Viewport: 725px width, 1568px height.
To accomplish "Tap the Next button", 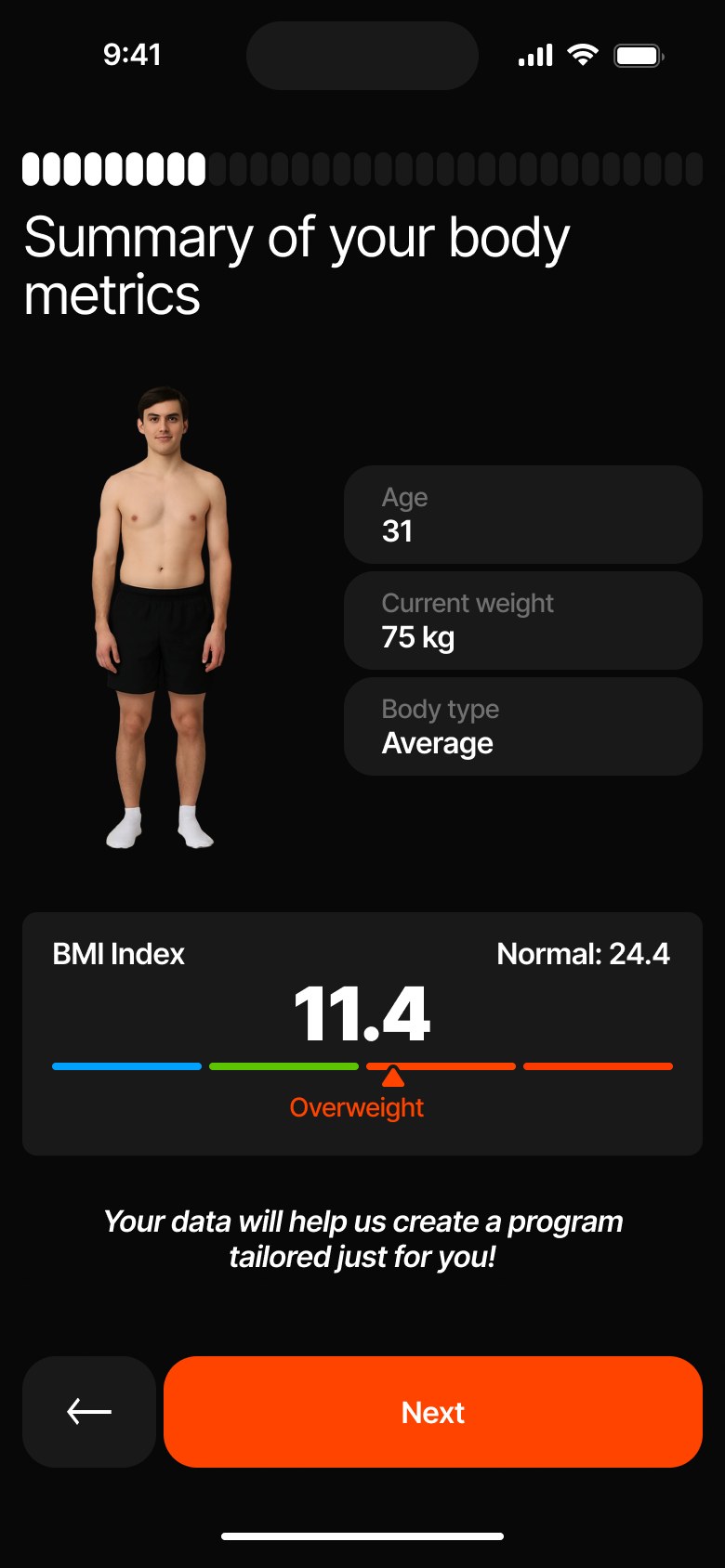I will 432,1411.
